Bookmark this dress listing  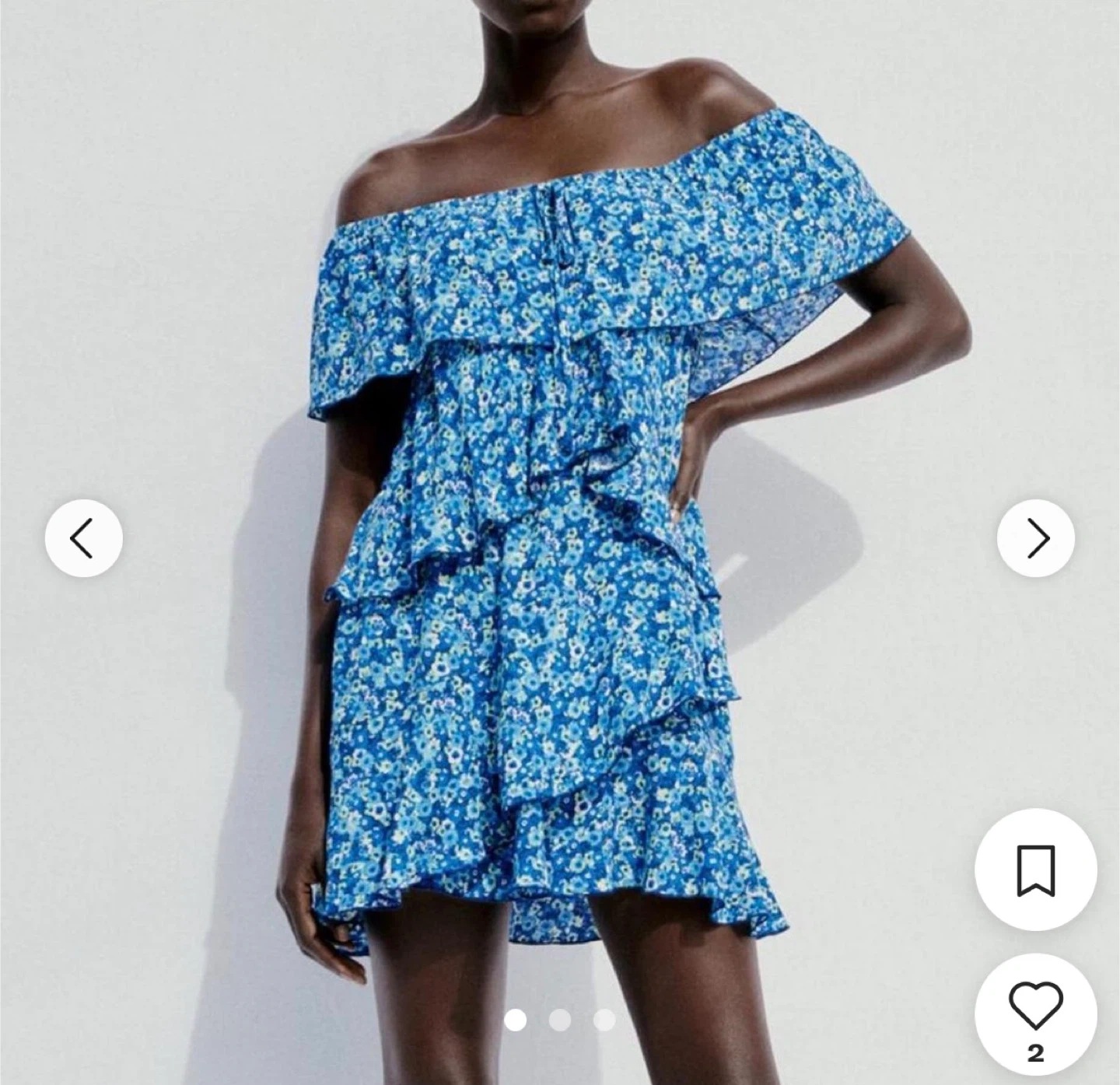coord(1036,870)
